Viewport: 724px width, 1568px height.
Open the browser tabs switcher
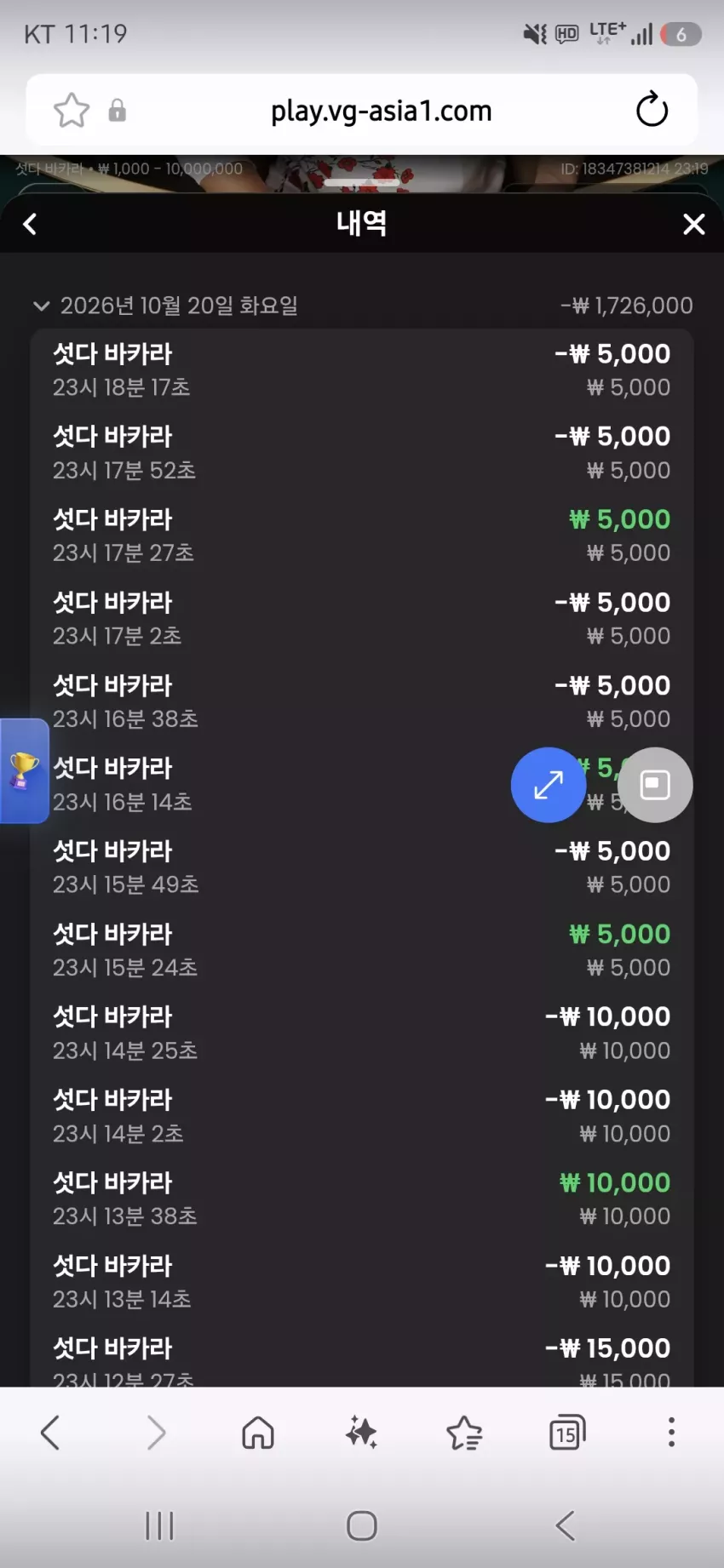[567, 1433]
